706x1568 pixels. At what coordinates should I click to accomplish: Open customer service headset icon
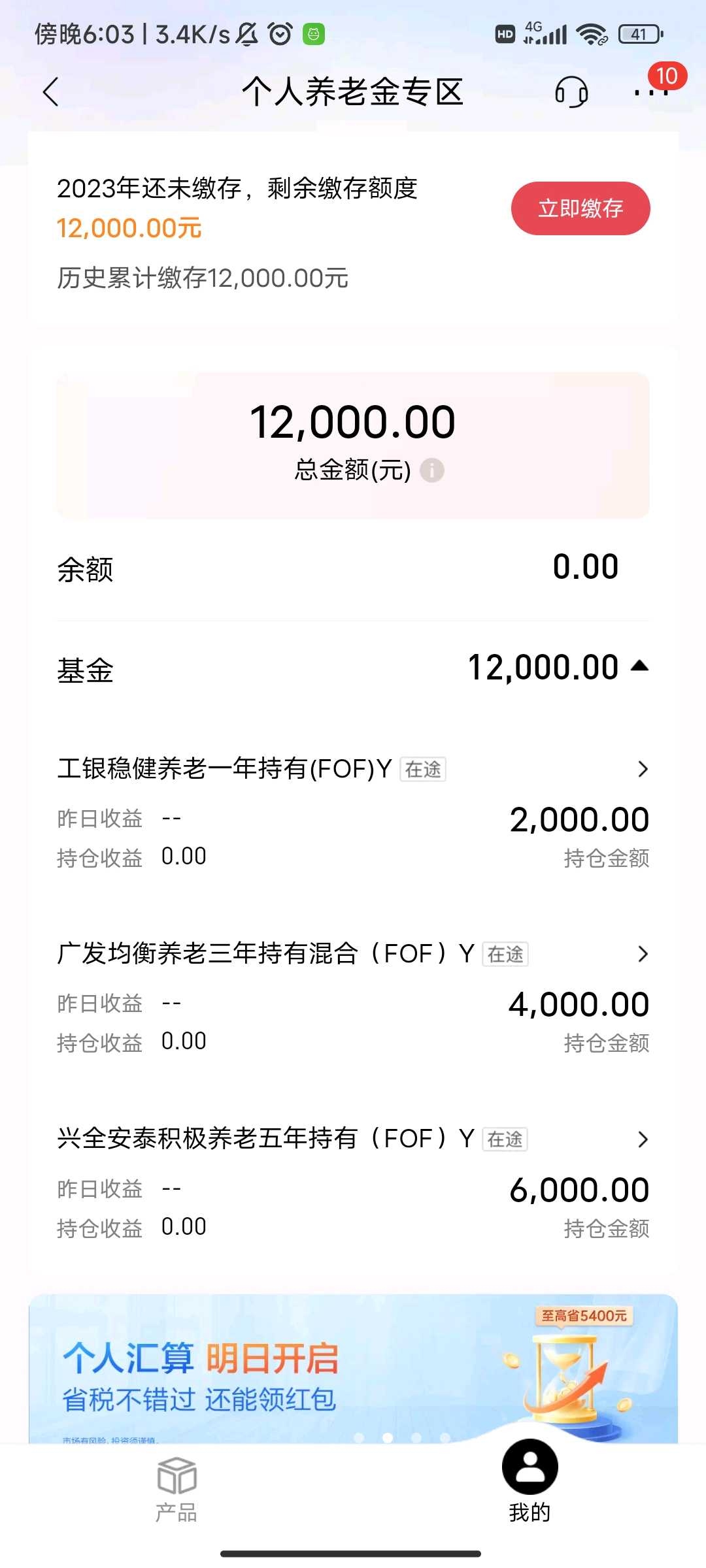coord(571,92)
